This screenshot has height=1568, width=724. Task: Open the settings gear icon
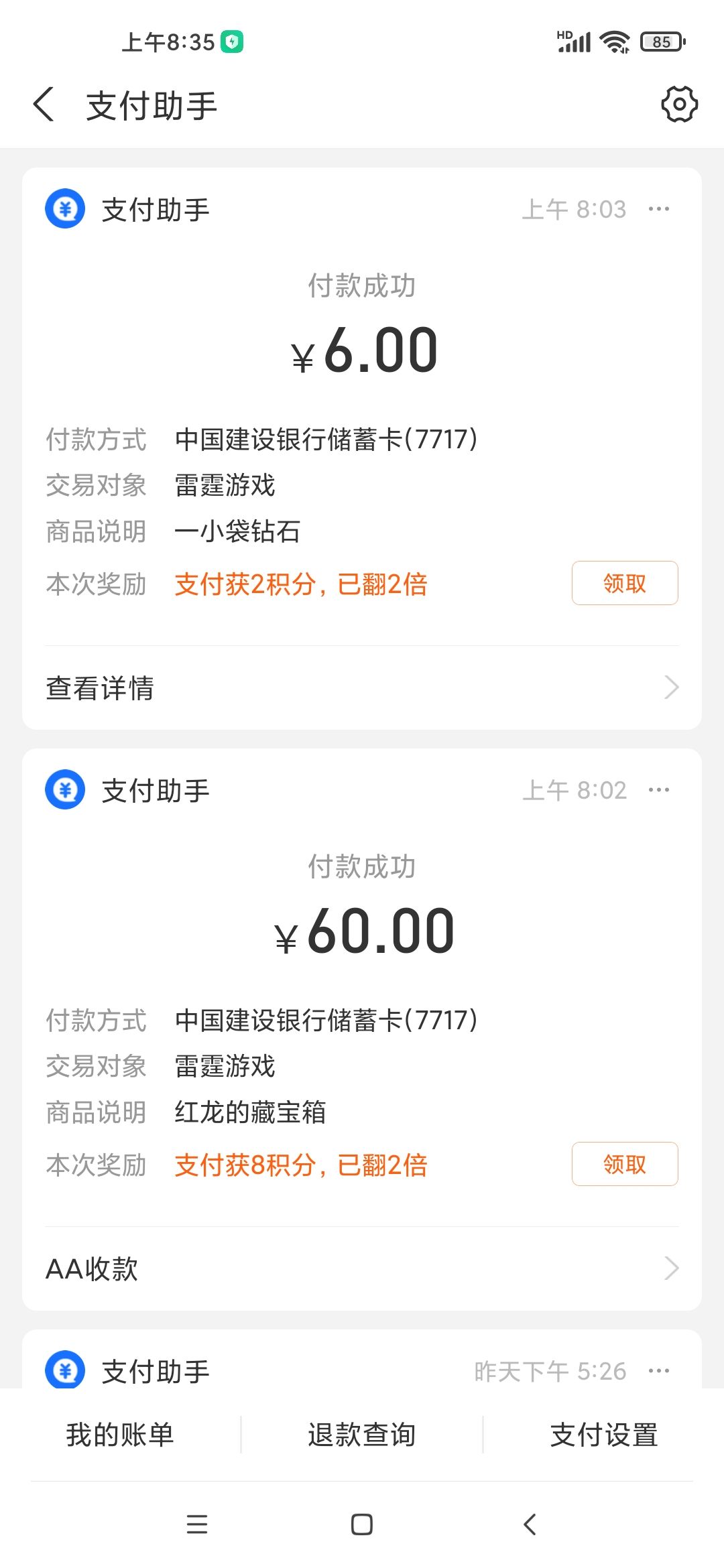pyautogui.click(x=679, y=105)
